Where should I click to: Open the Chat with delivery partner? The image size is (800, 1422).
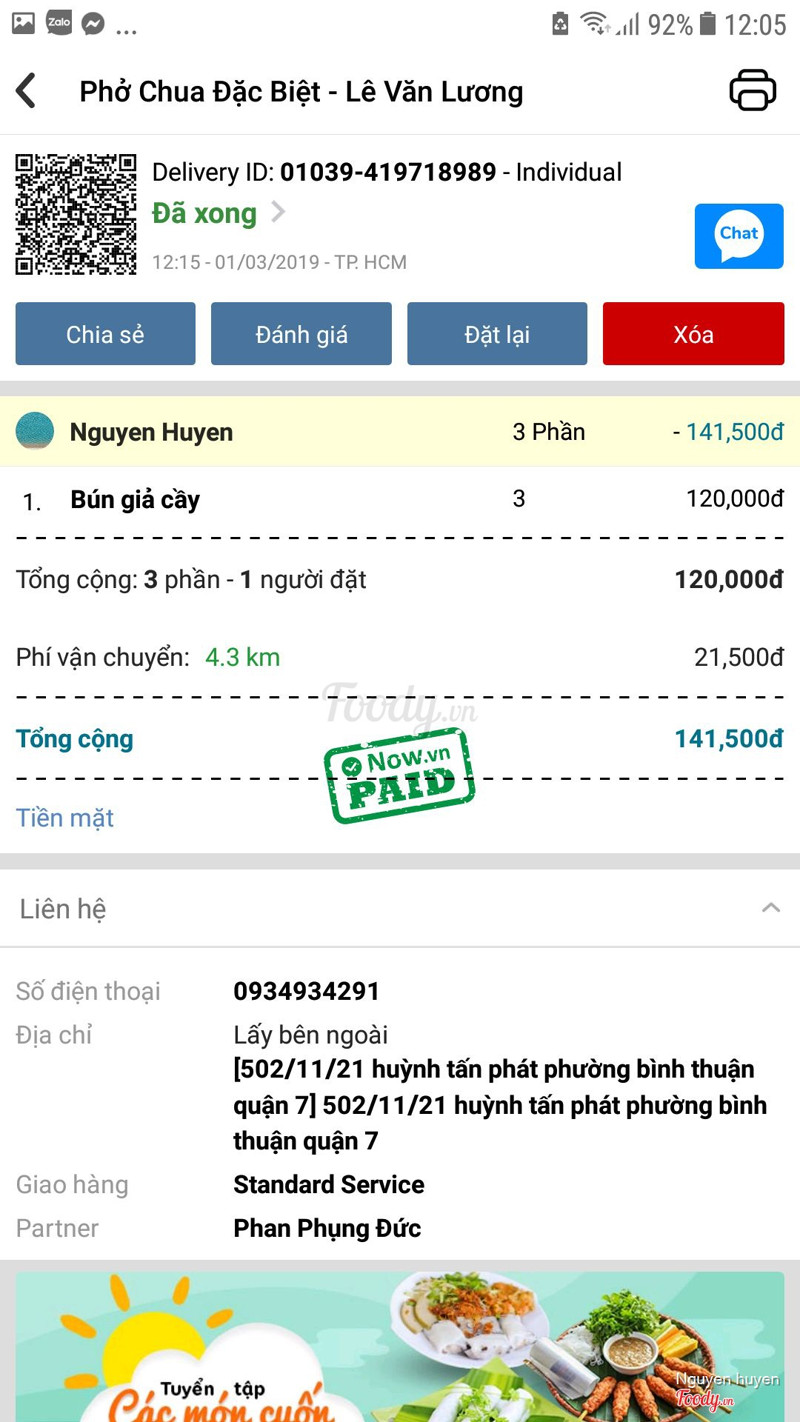(x=739, y=236)
